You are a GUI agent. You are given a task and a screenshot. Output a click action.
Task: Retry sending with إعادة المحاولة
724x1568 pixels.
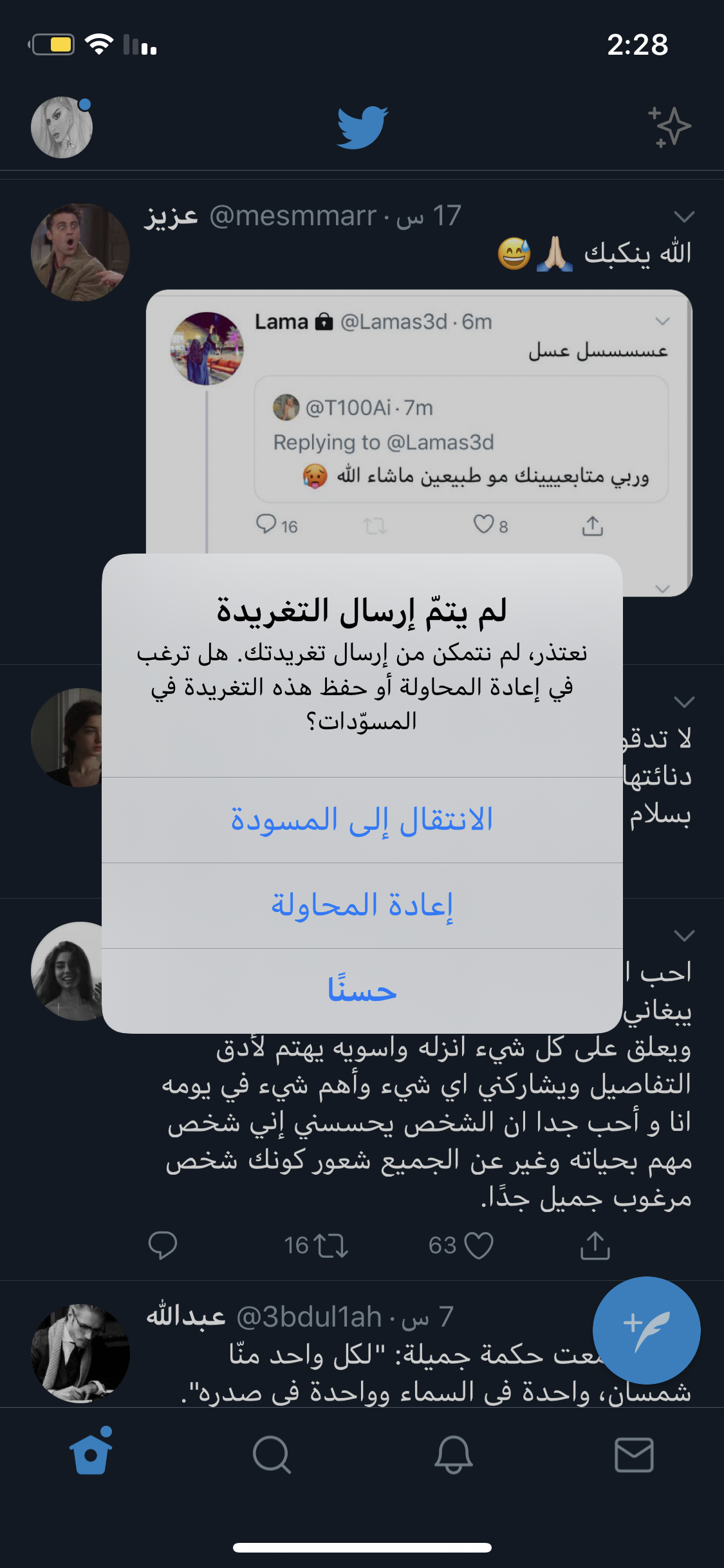(362, 905)
